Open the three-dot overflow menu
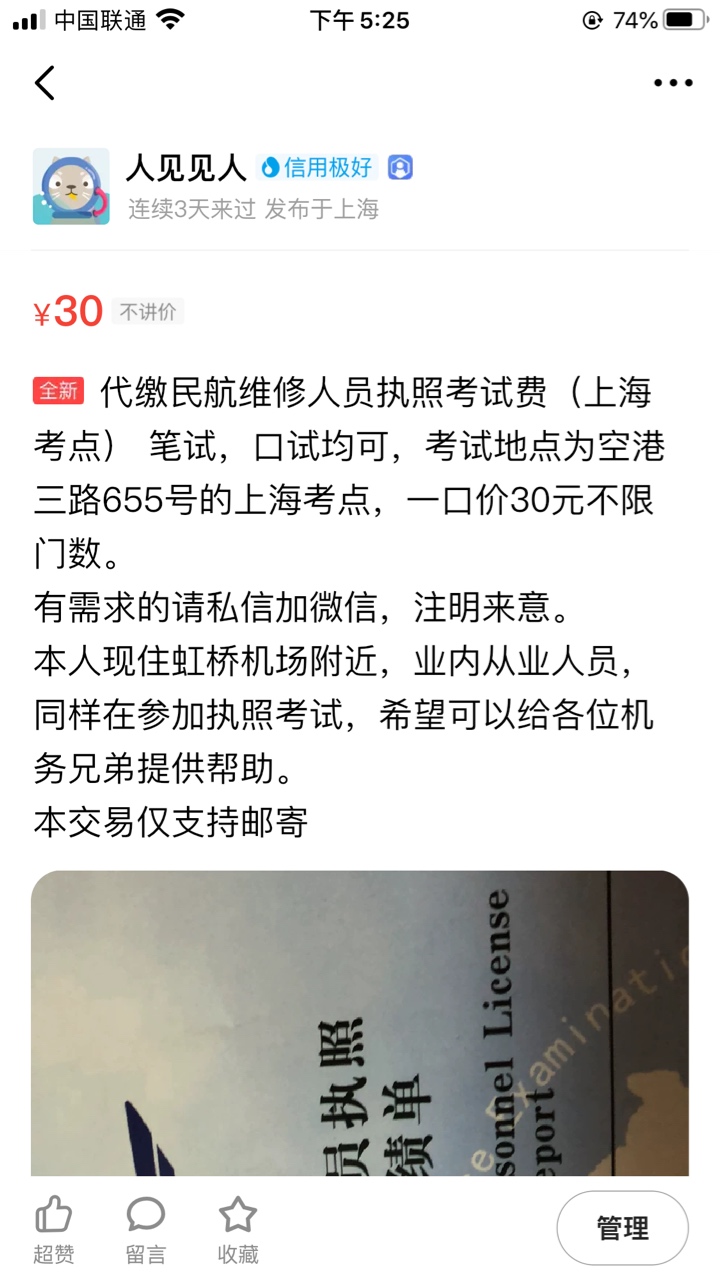 pos(673,83)
